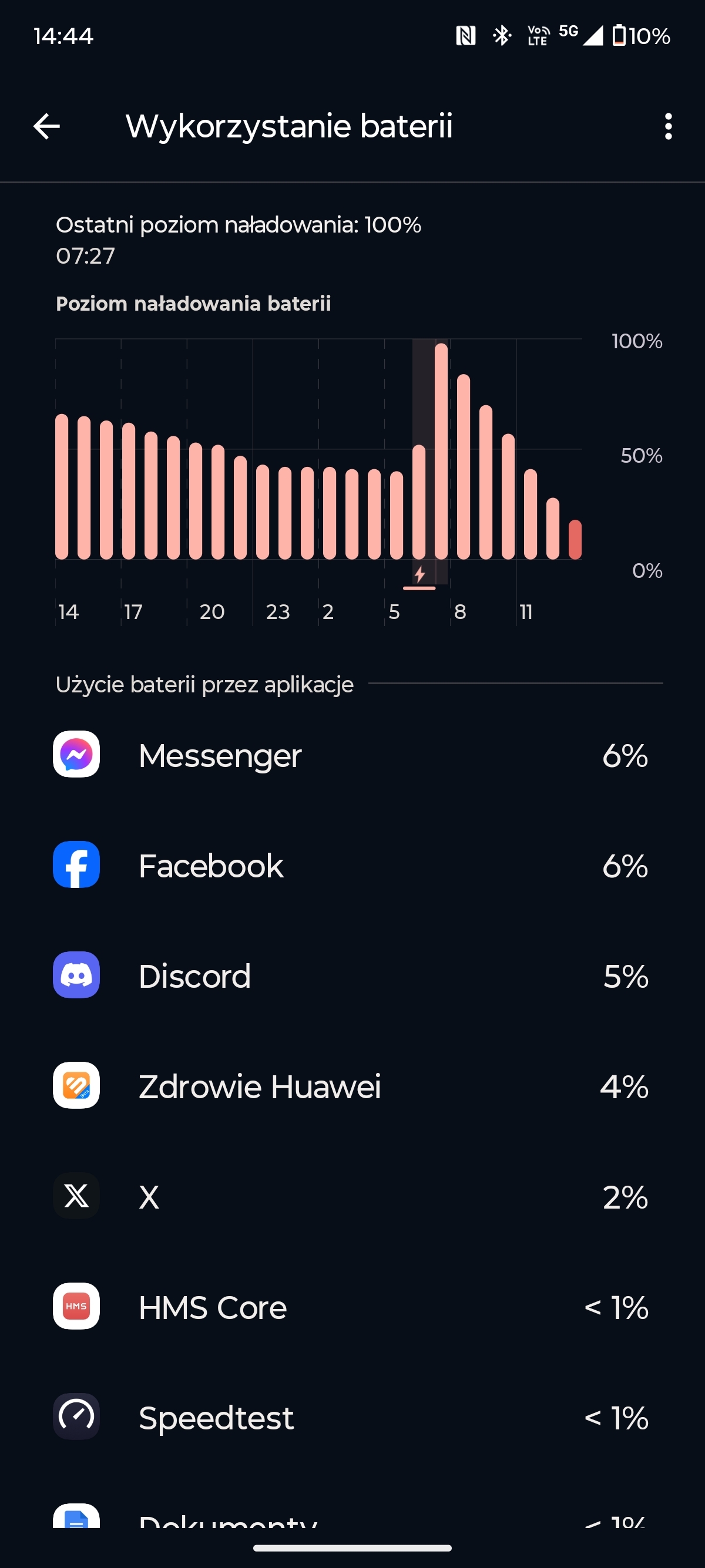Go back from battery usage screen
The image size is (705, 1568).
click(46, 127)
